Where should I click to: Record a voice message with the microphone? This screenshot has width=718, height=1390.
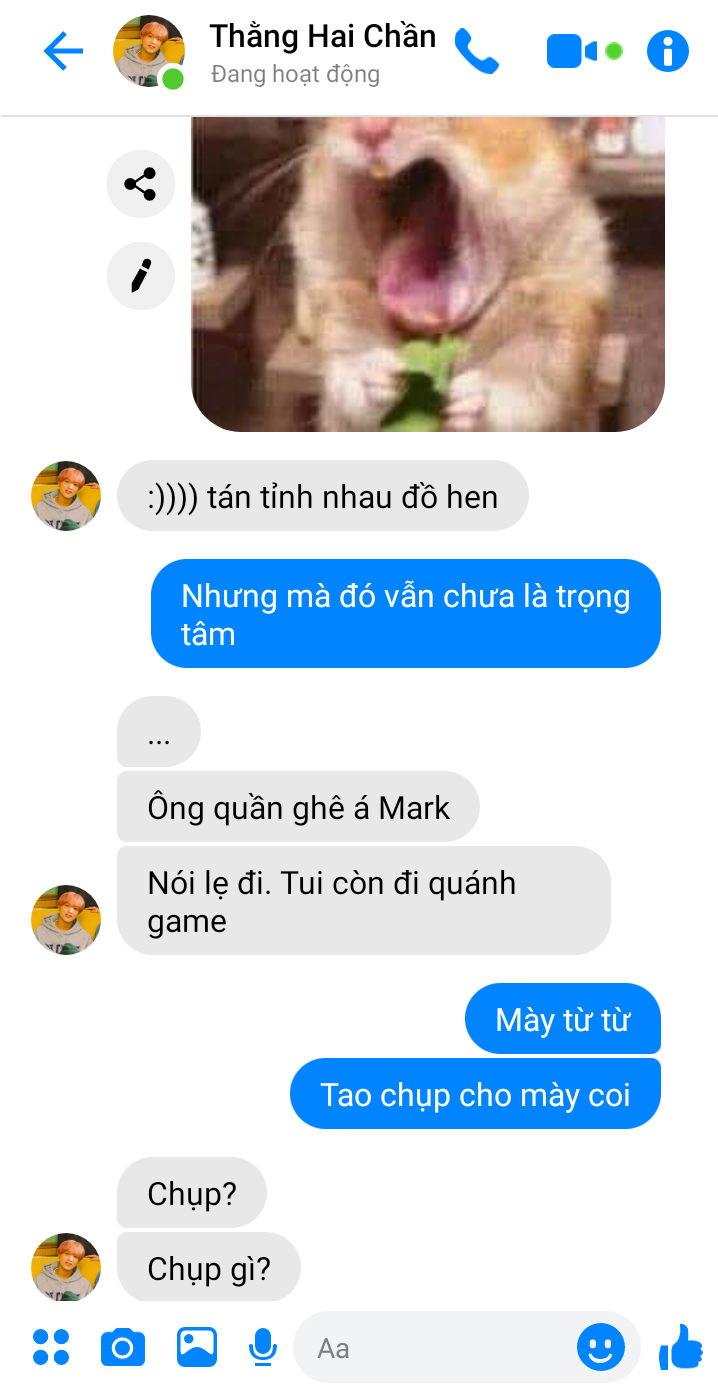click(263, 1348)
